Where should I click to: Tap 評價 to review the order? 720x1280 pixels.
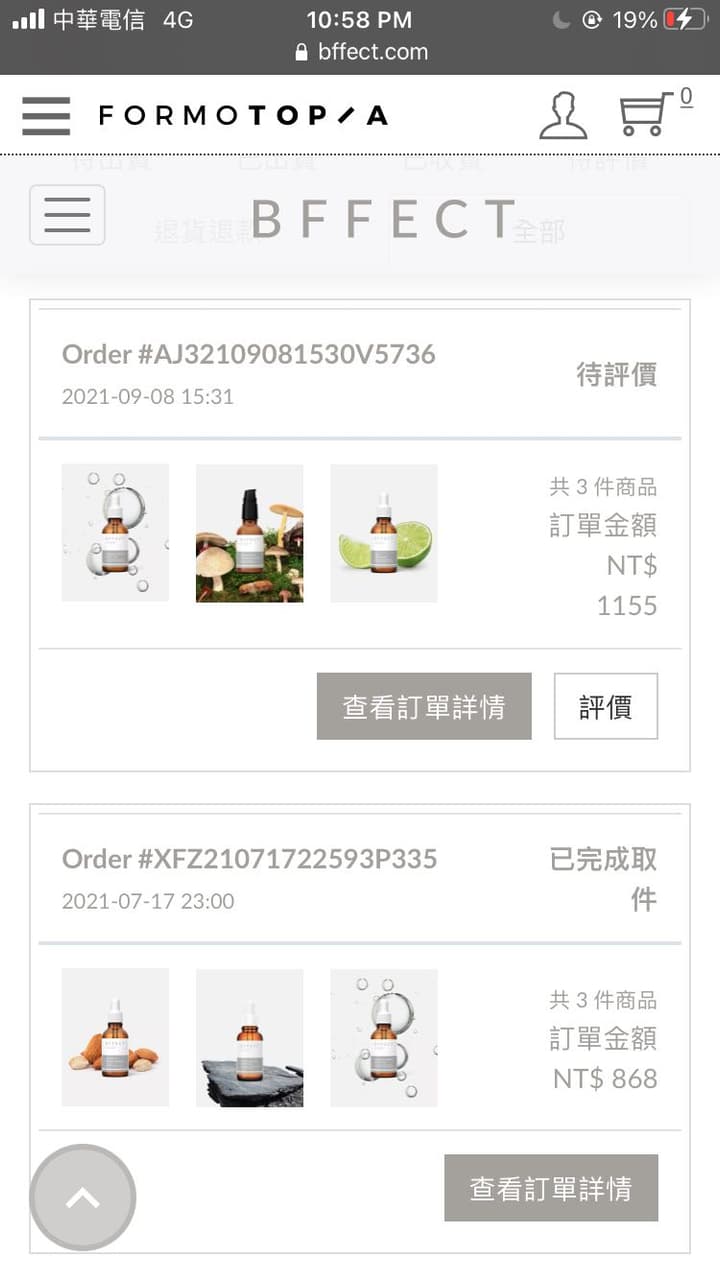[x=606, y=707]
